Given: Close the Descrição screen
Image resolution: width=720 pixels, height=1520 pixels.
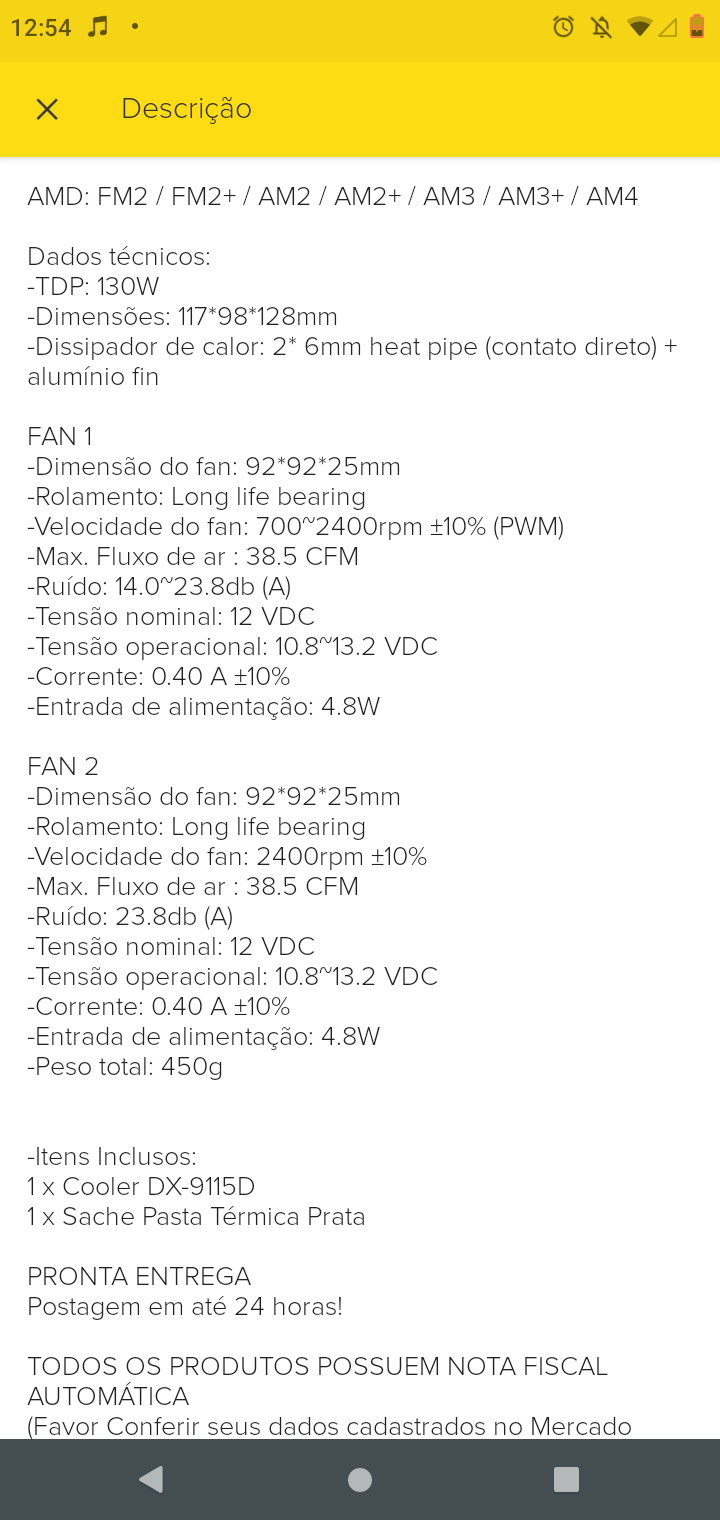Looking at the screenshot, I should click(x=47, y=109).
